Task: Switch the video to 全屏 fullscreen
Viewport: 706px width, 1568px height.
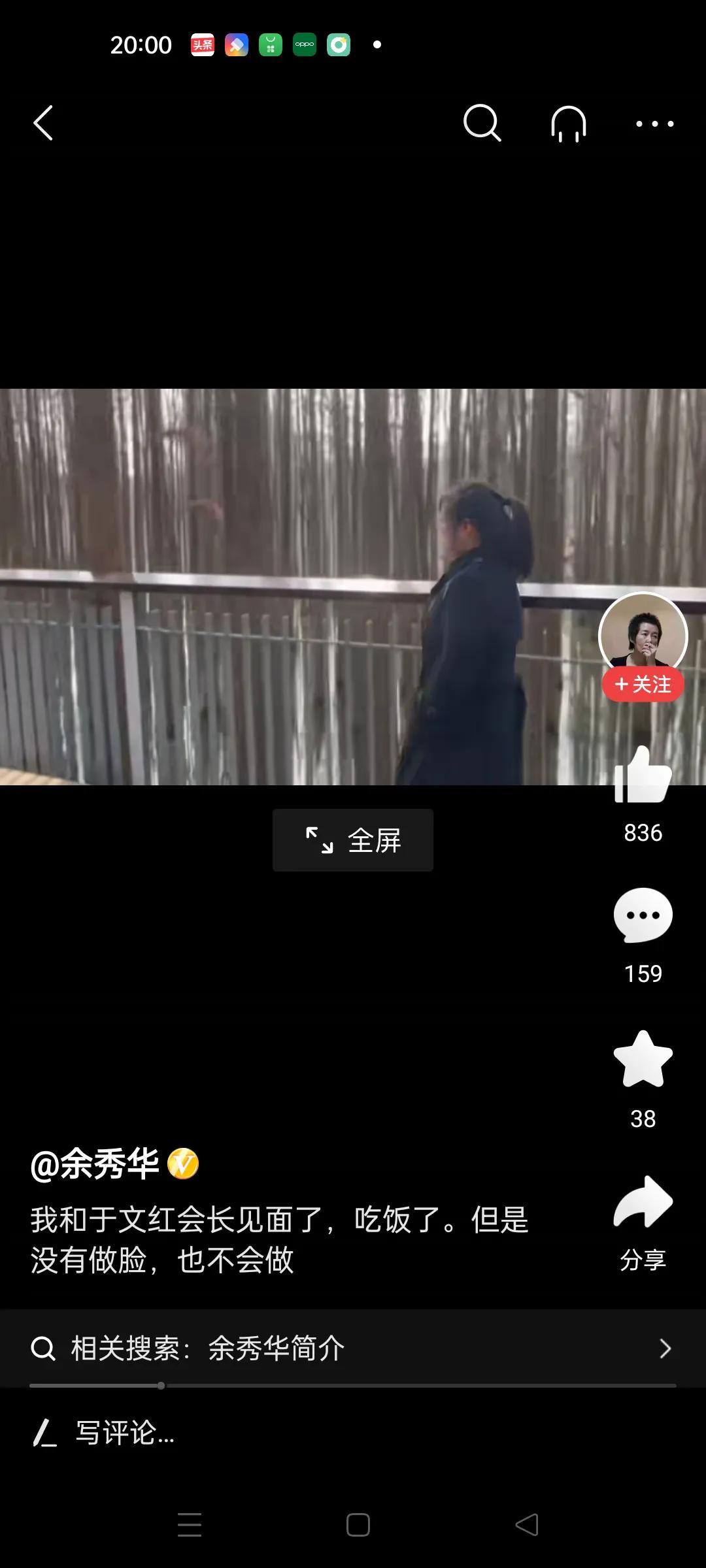Action: coord(353,840)
